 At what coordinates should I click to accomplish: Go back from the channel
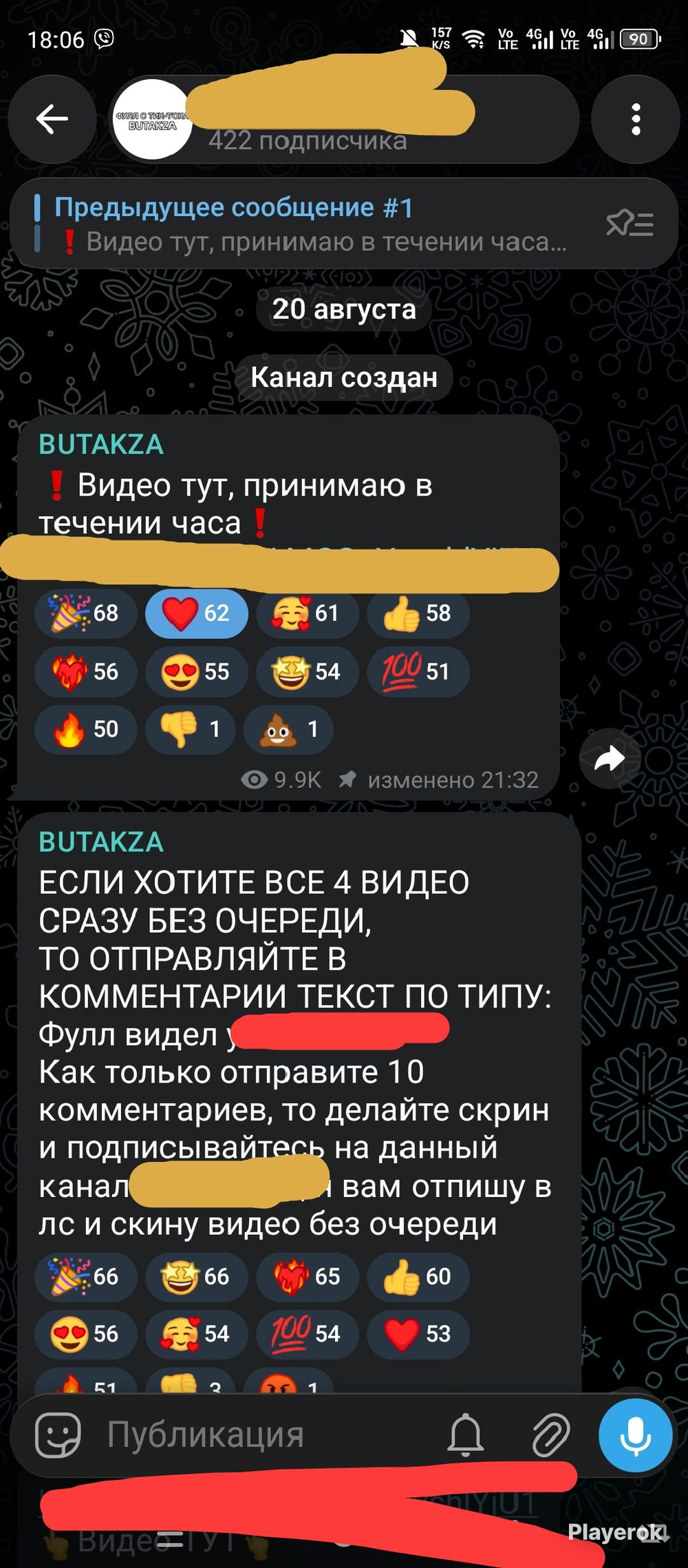52,119
